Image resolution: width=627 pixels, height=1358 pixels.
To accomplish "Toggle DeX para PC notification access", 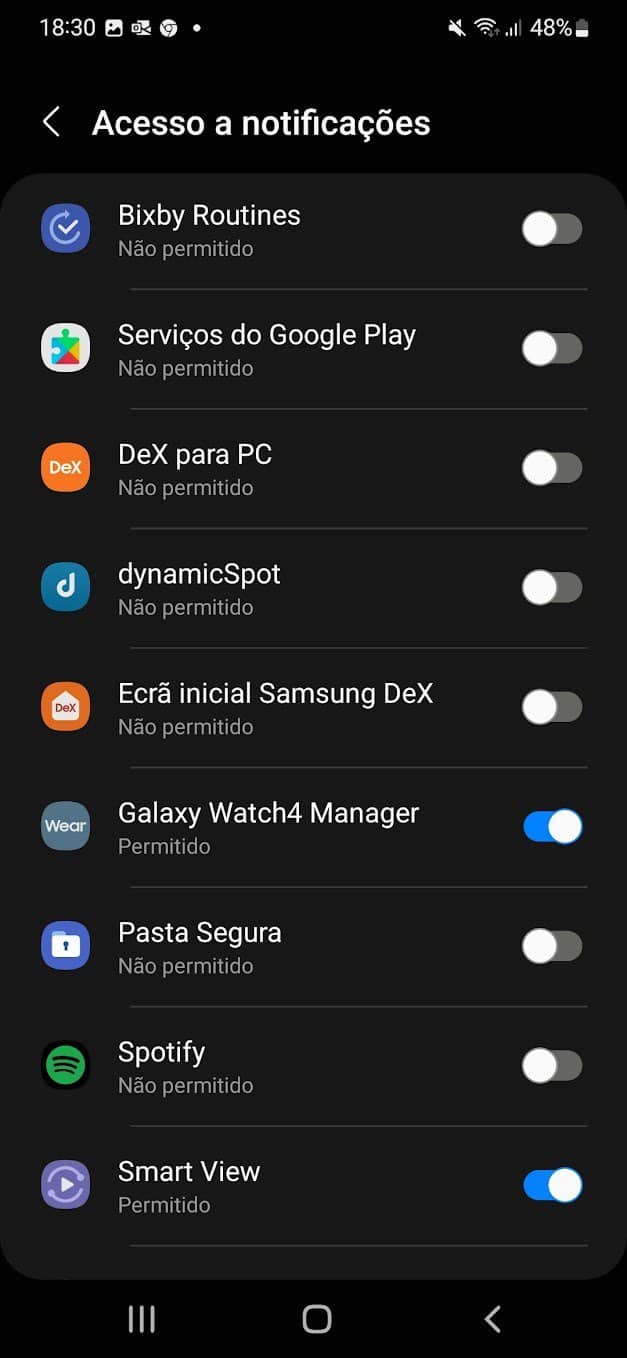I will [552, 468].
